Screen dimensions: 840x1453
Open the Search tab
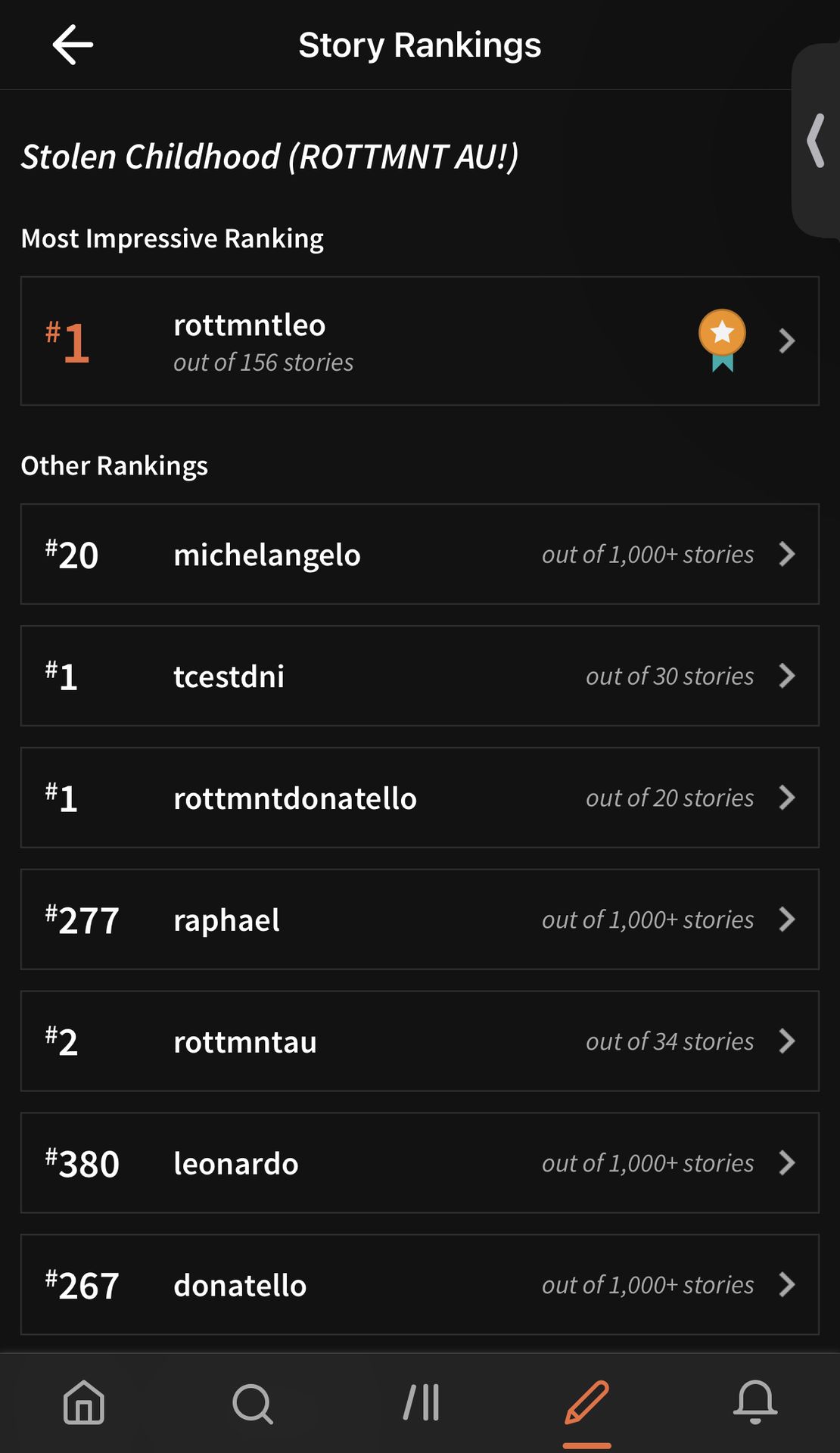(x=252, y=1404)
